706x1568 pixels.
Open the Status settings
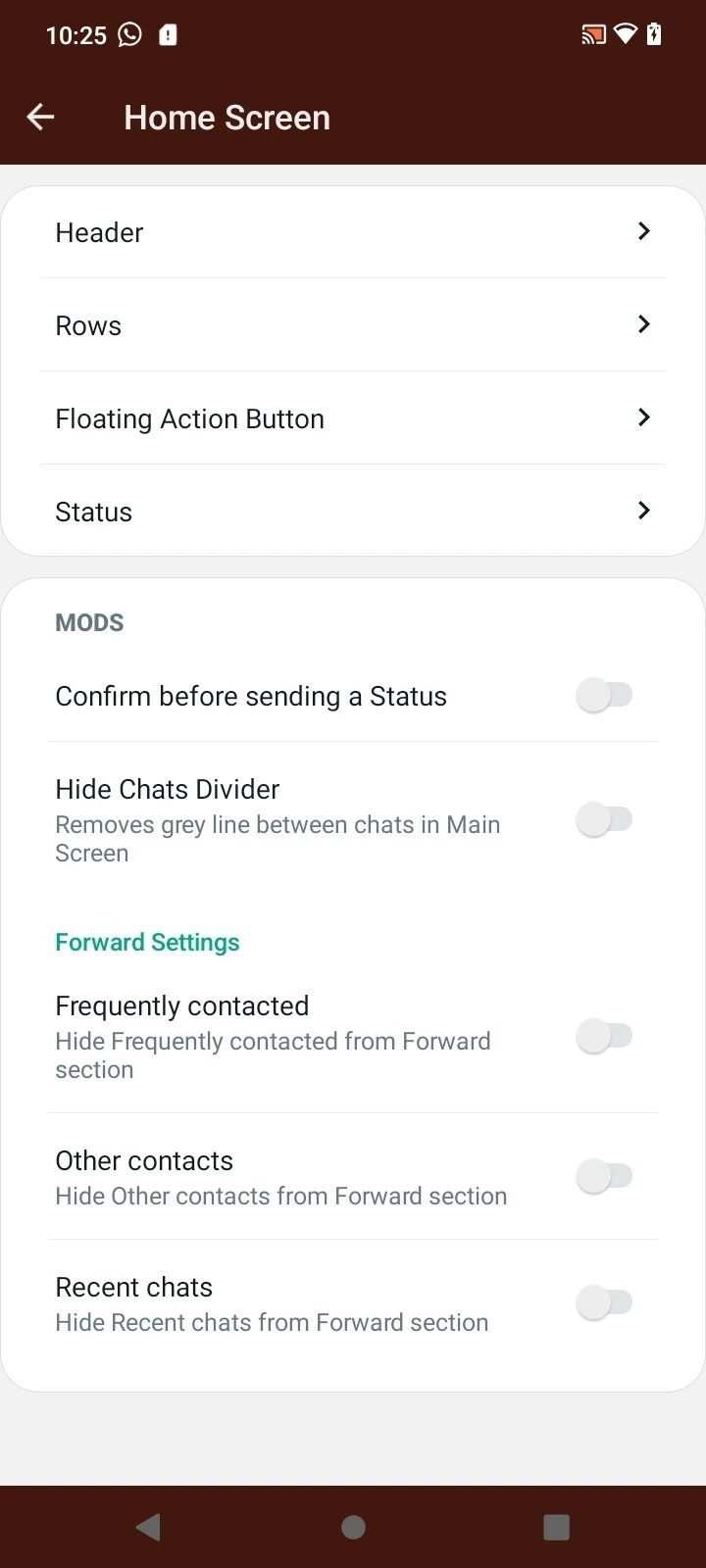pos(353,512)
